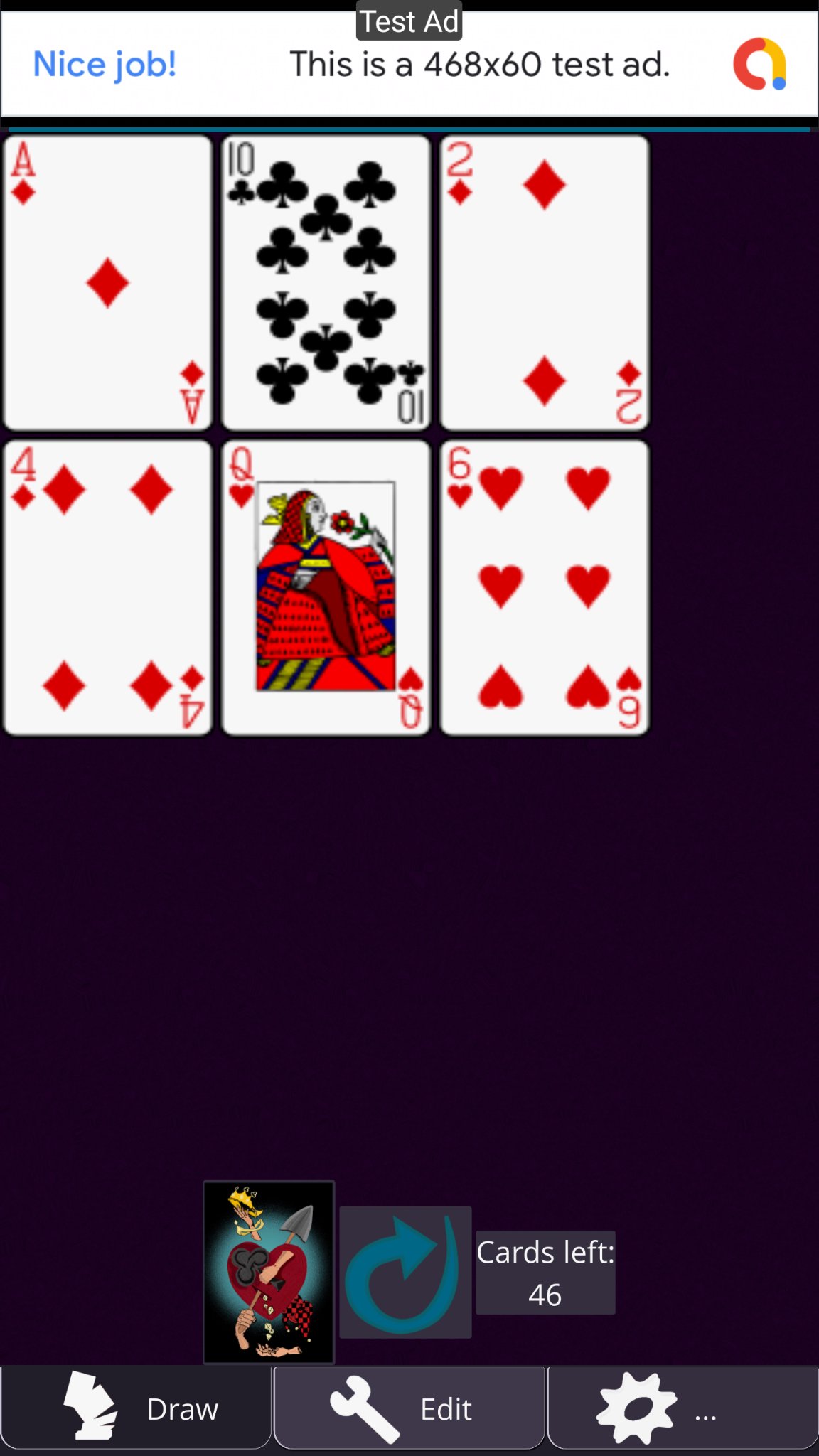Open the test ad banner
This screenshot has height=1456, width=819.
click(409, 65)
